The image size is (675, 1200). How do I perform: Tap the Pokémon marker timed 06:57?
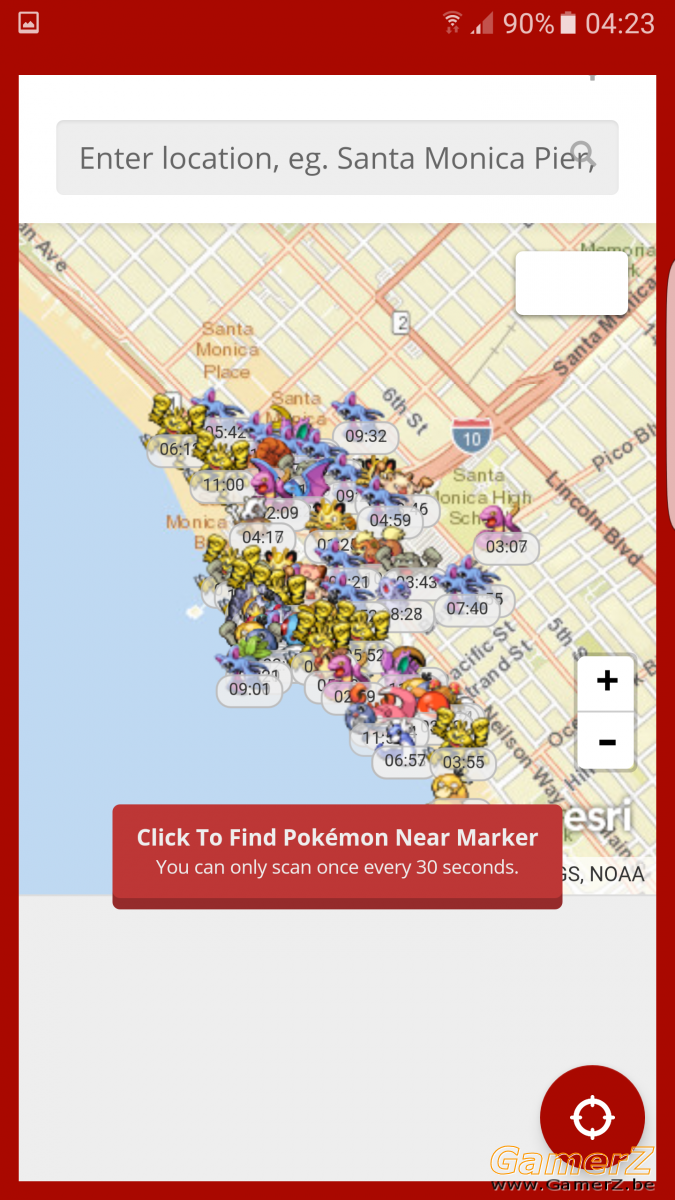coord(404,745)
